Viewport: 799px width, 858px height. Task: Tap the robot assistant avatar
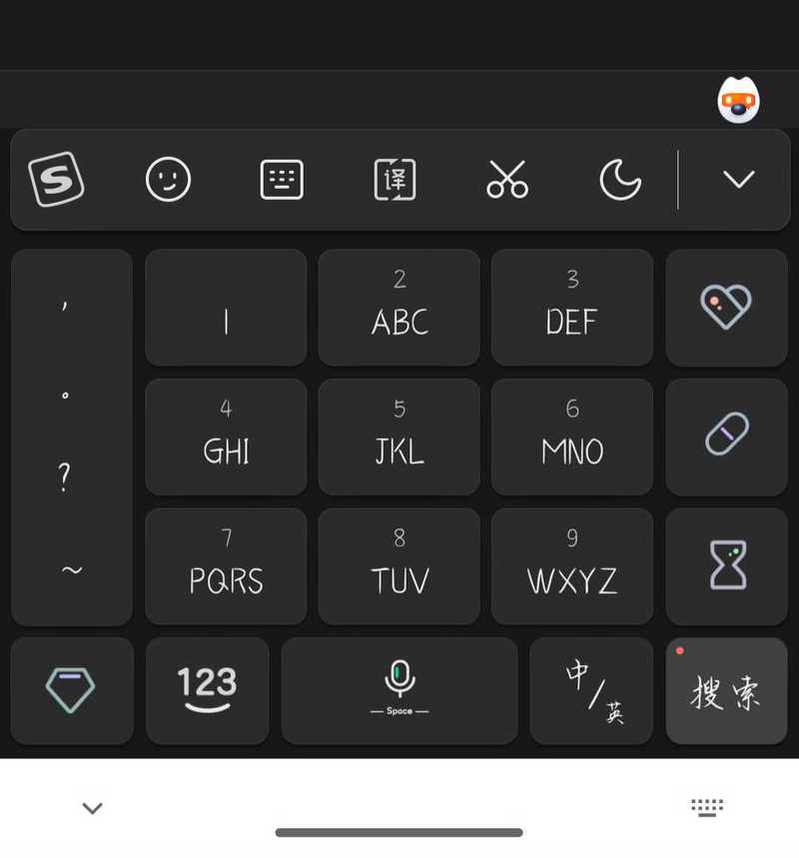[x=739, y=101]
